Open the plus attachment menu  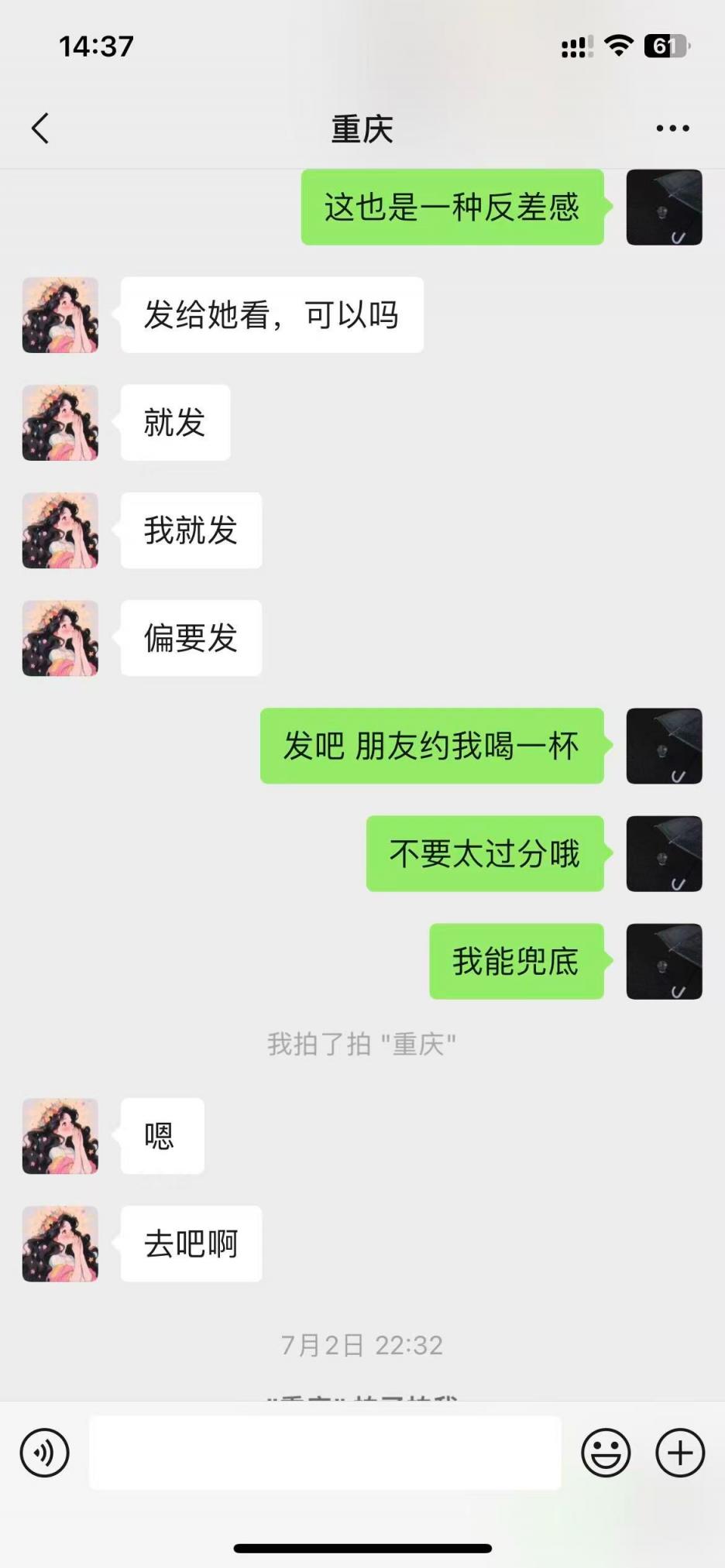(680, 1453)
